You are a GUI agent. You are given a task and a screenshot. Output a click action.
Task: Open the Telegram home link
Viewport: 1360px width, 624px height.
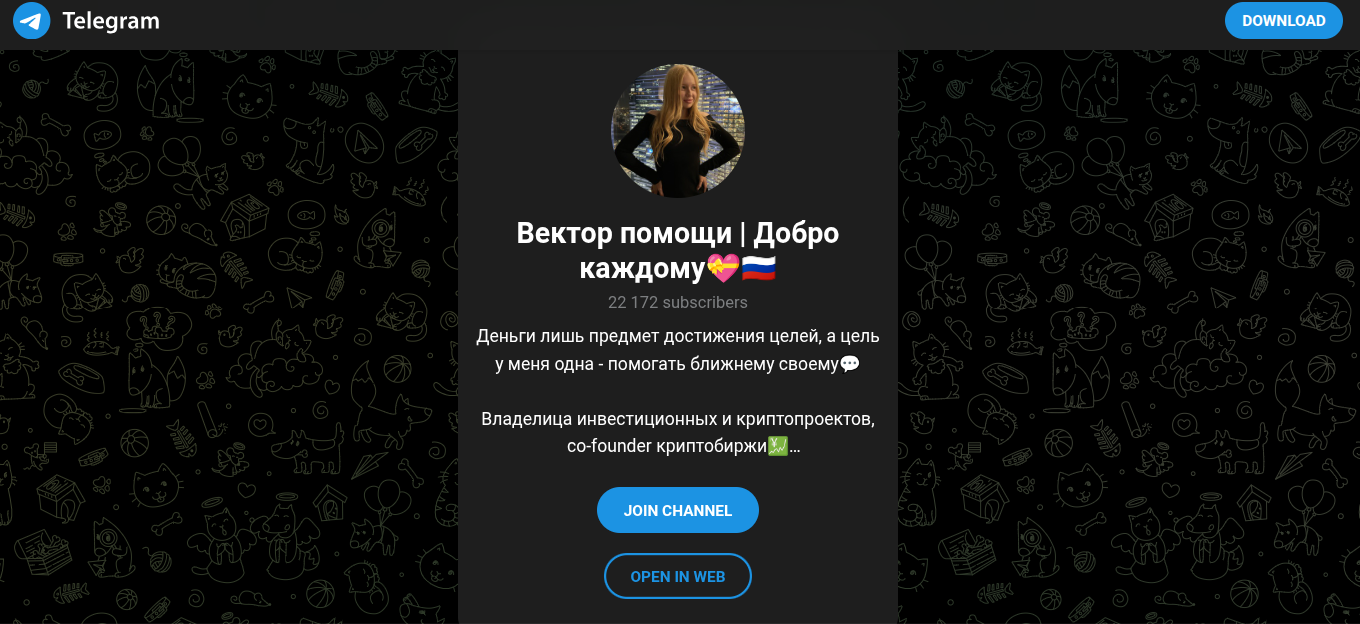87,21
